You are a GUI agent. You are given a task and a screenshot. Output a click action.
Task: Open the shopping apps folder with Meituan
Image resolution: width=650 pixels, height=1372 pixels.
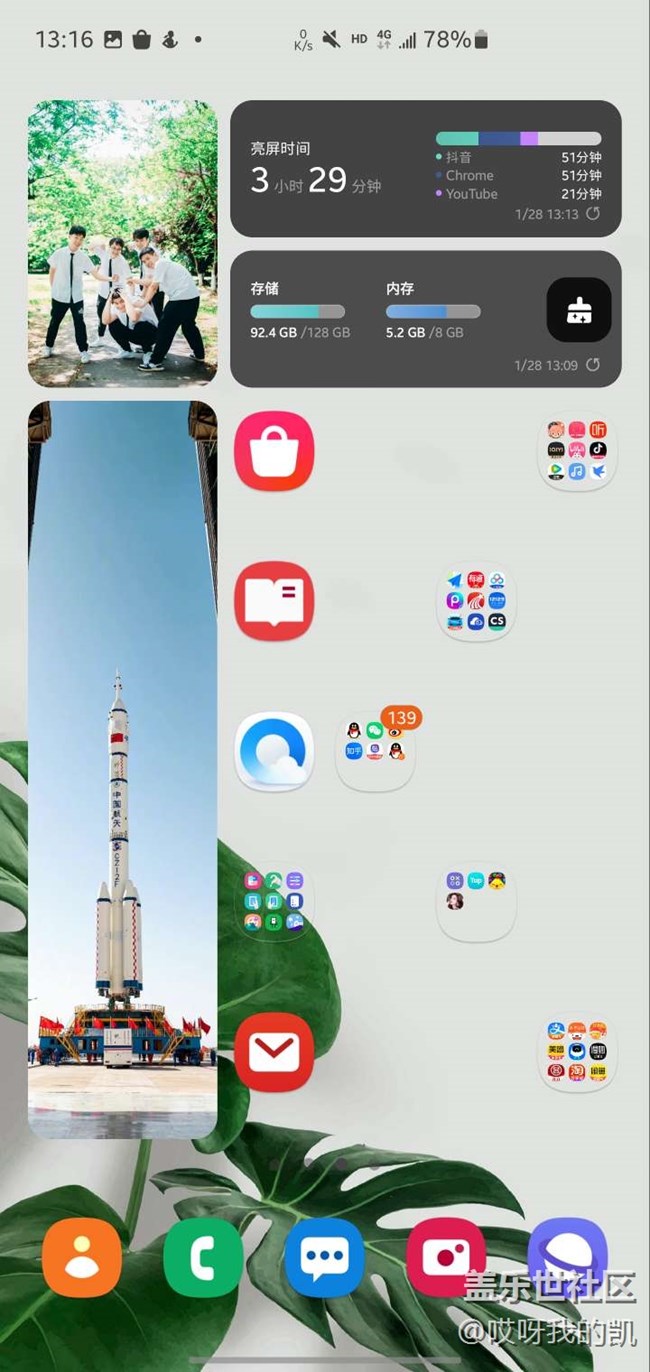[x=577, y=1051]
